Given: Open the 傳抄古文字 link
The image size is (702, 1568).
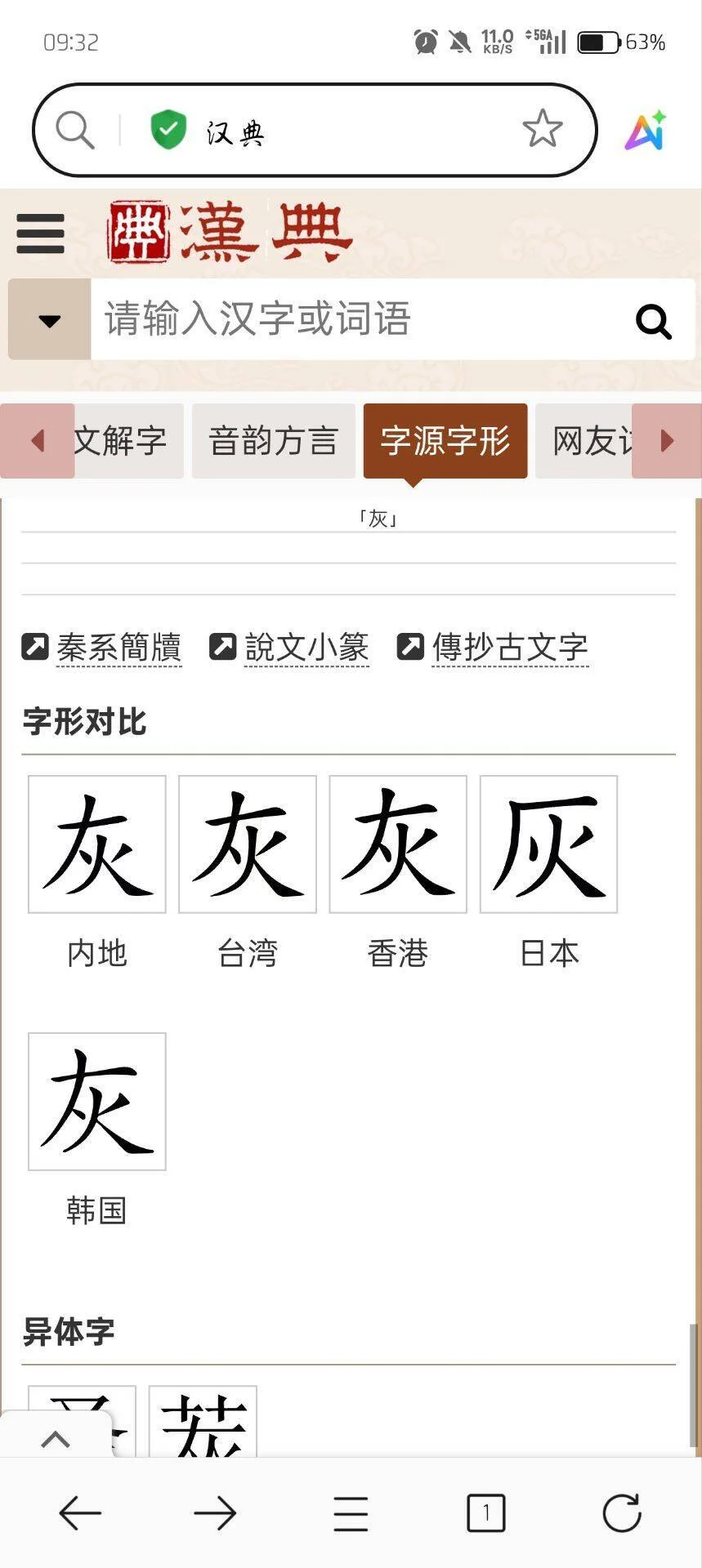Looking at the screenshot, I should point(509,648).
